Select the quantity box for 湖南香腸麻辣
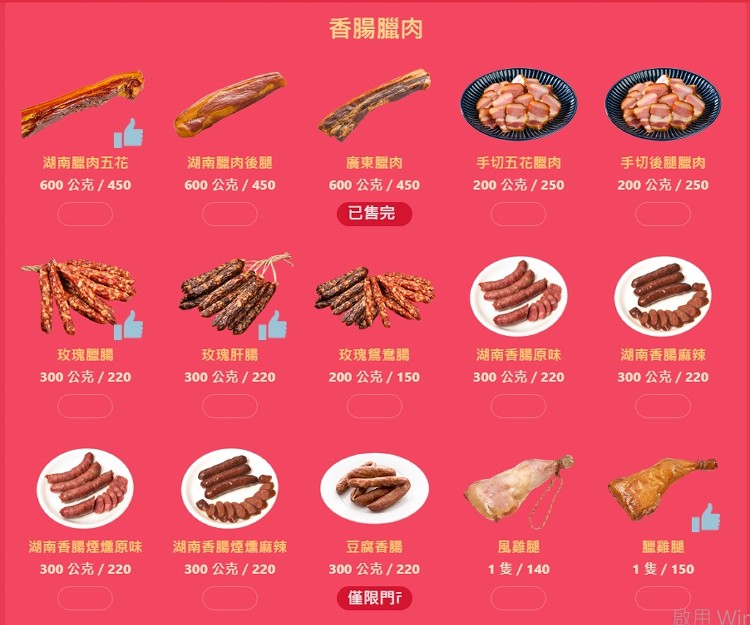 [662, 406]
